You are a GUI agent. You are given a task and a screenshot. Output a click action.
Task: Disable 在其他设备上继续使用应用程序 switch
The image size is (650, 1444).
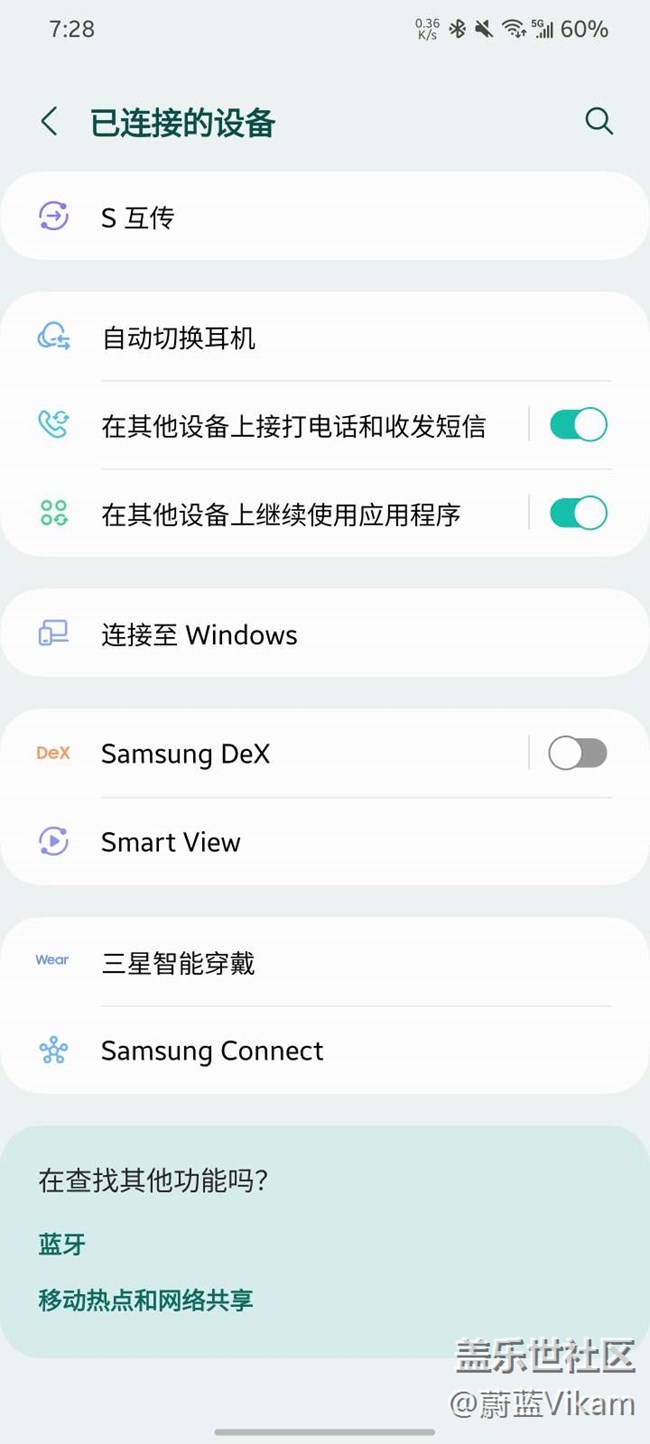click(x=578, y=513)
